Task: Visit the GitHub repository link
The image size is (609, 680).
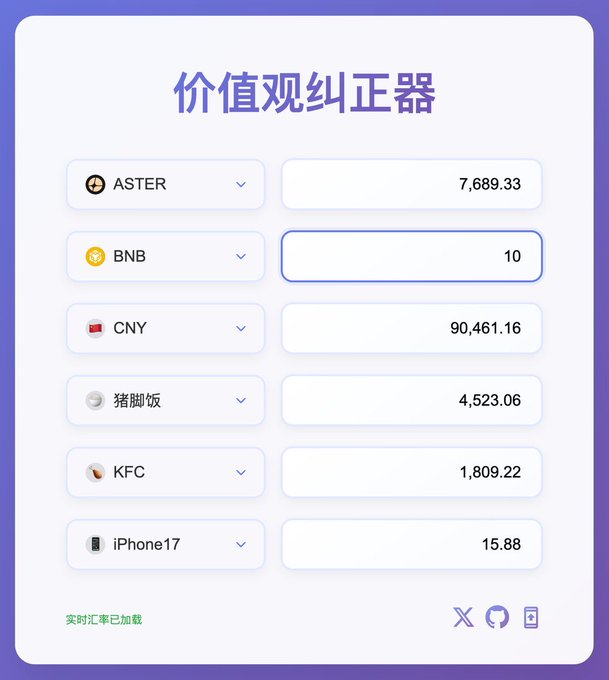Action: (497, 617)
